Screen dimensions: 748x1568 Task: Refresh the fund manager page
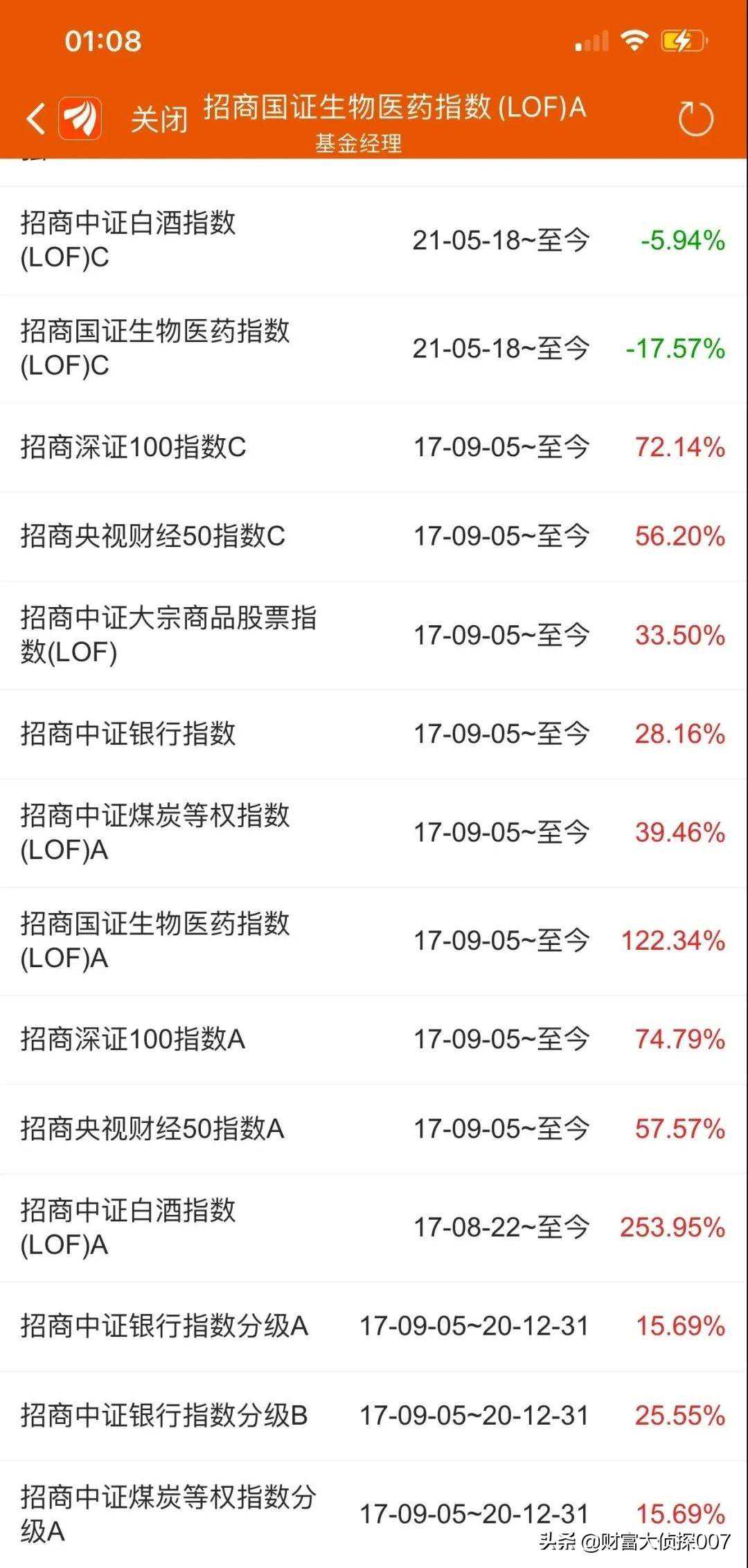point(695,119)
